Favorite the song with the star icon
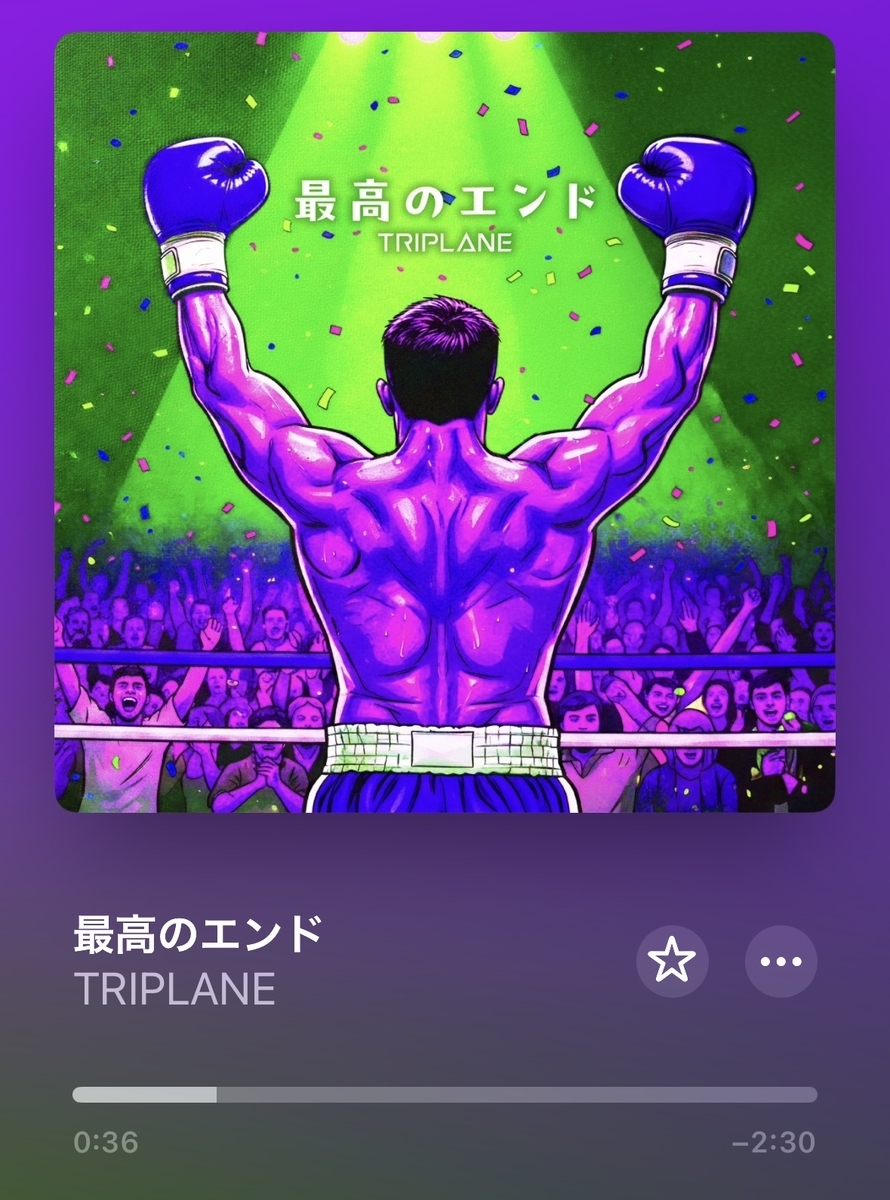 (672, 961)
